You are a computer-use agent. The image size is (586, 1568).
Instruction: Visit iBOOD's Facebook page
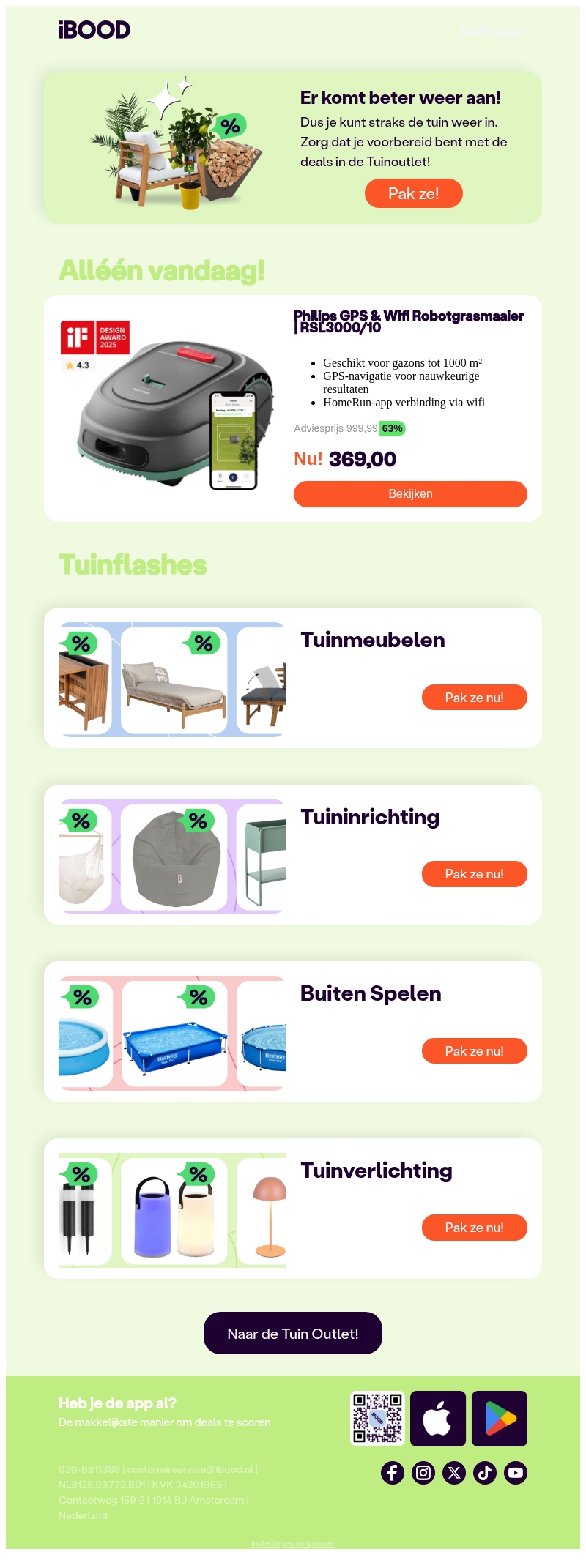(x=393, y=1472)
